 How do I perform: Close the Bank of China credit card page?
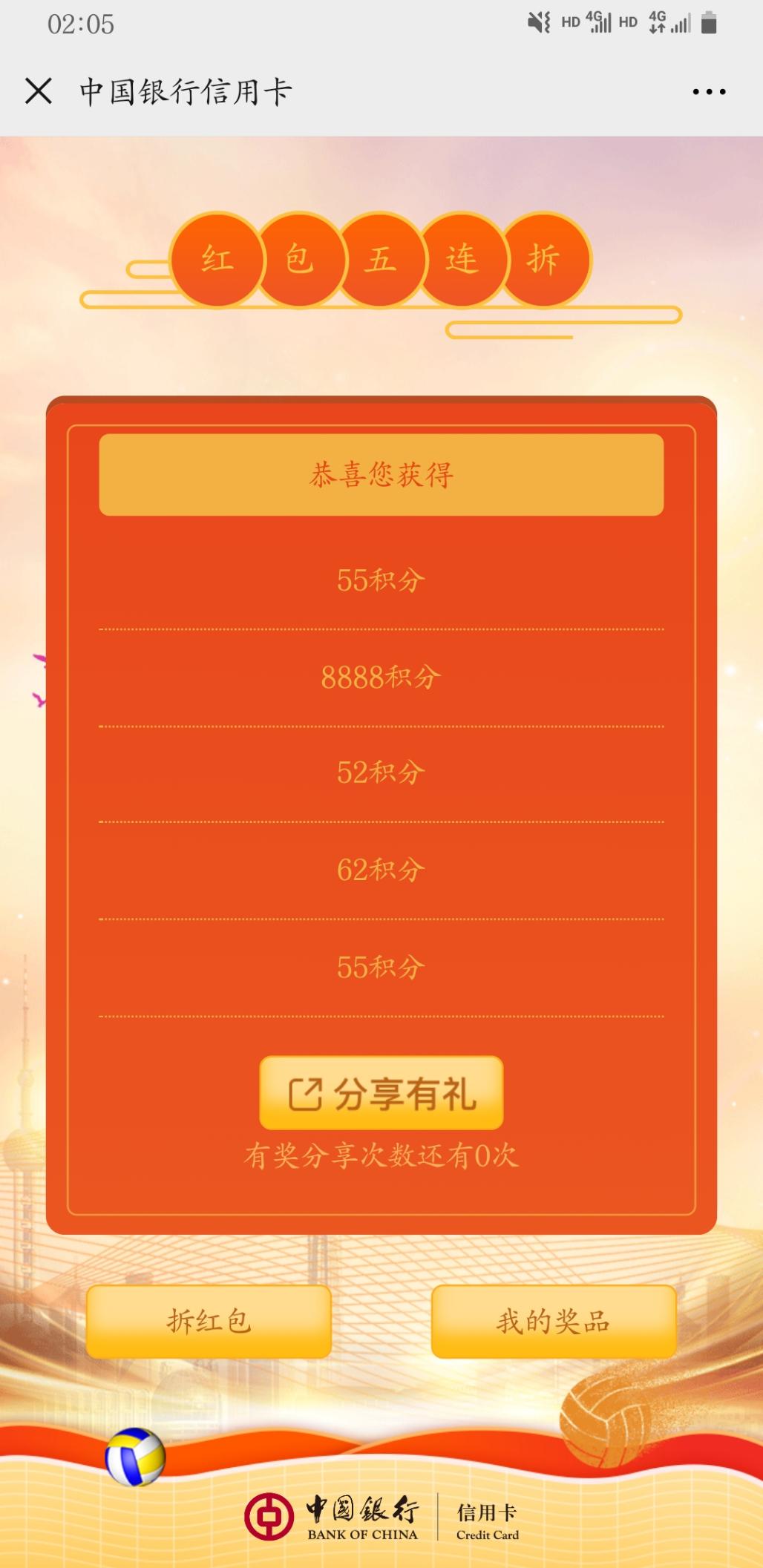(39, 91)
